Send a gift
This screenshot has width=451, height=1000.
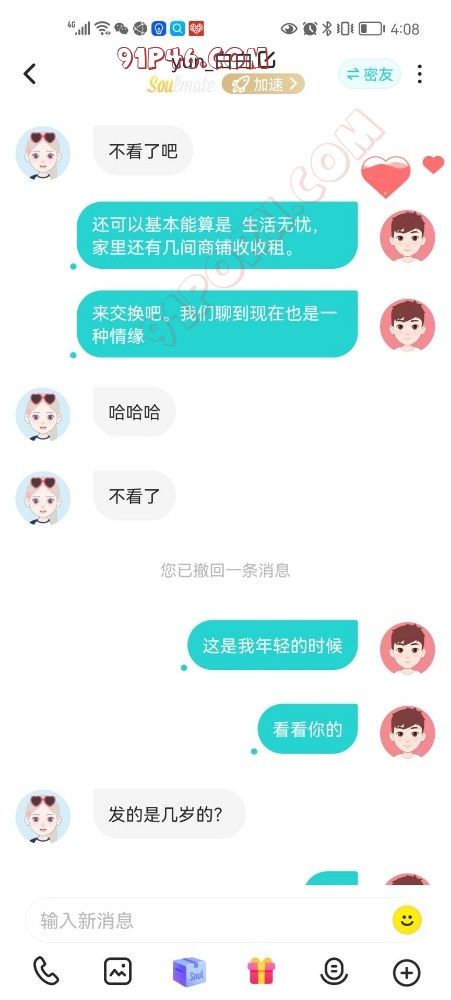click(262, 972)
